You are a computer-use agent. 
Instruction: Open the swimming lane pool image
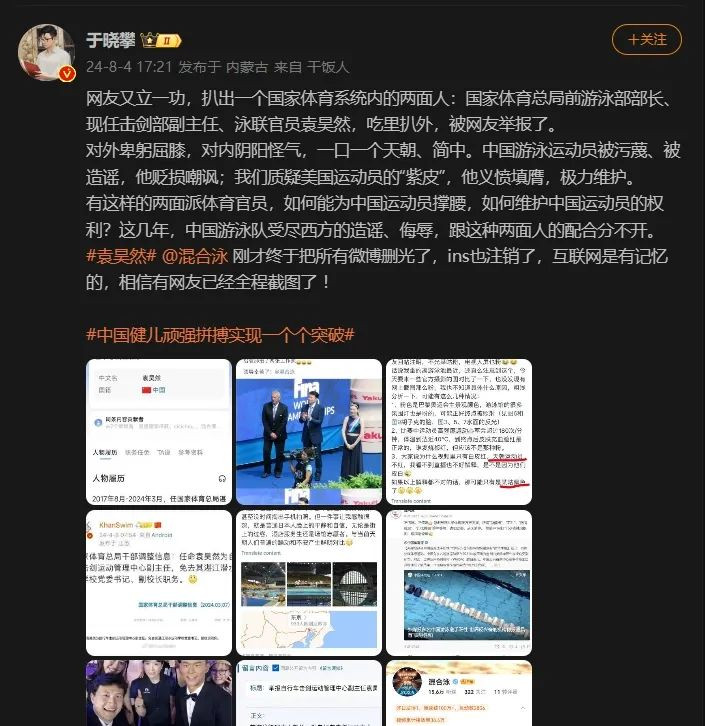[x=459, y=583]
